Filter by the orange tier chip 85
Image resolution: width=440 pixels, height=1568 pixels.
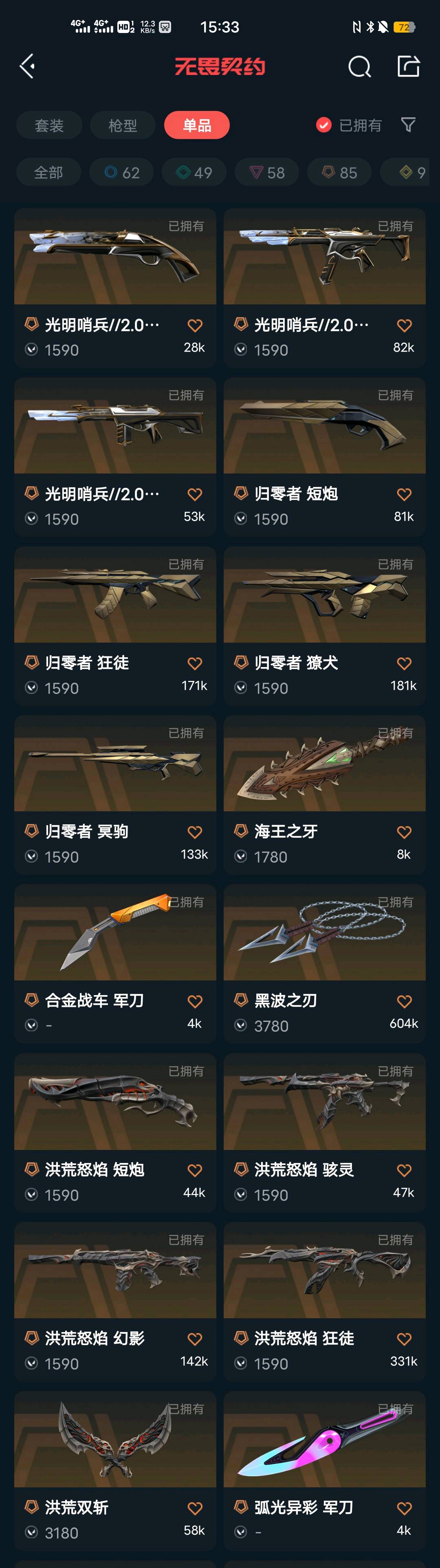point(340,173)
